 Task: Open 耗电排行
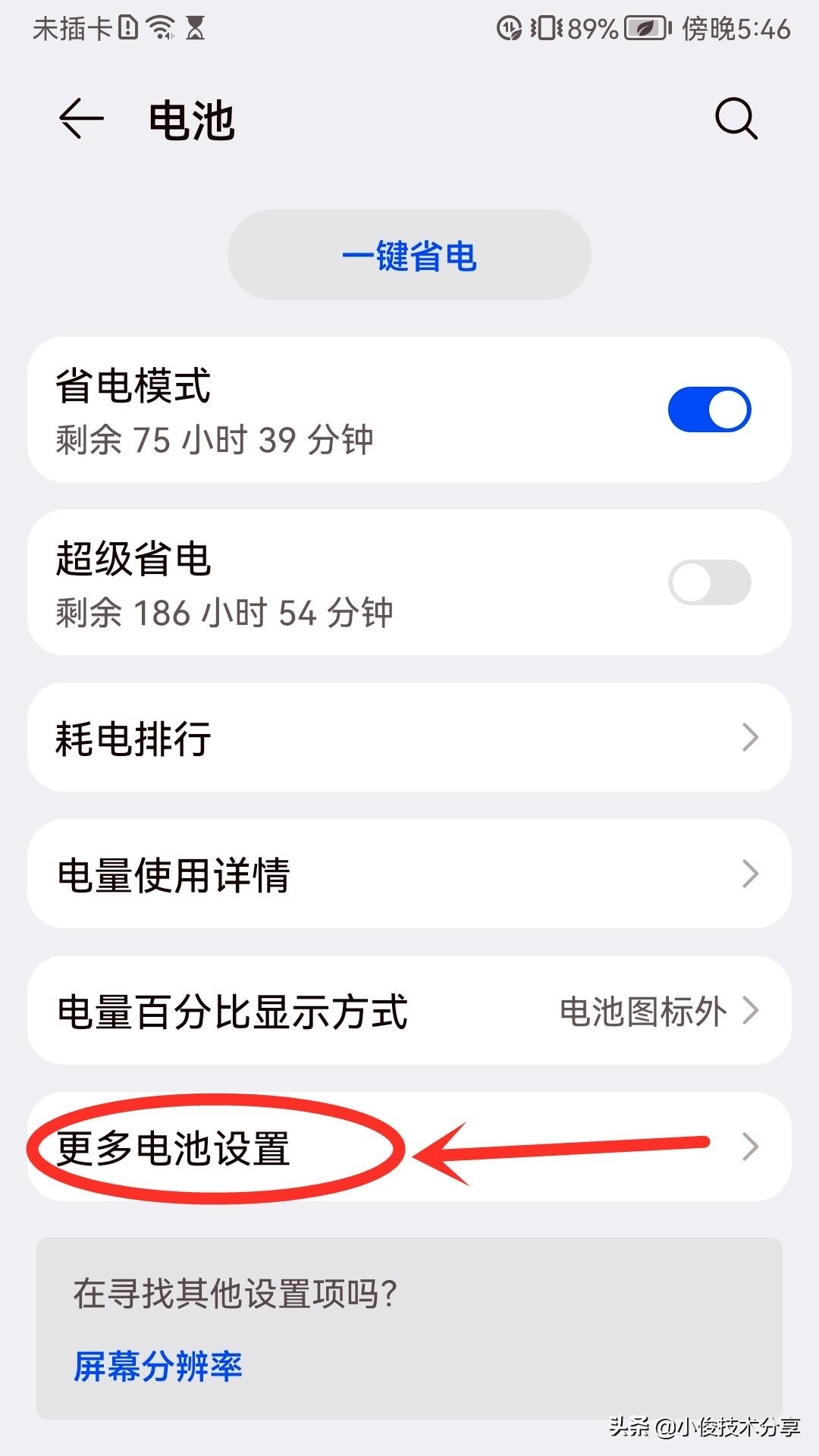tap(409, 737)
